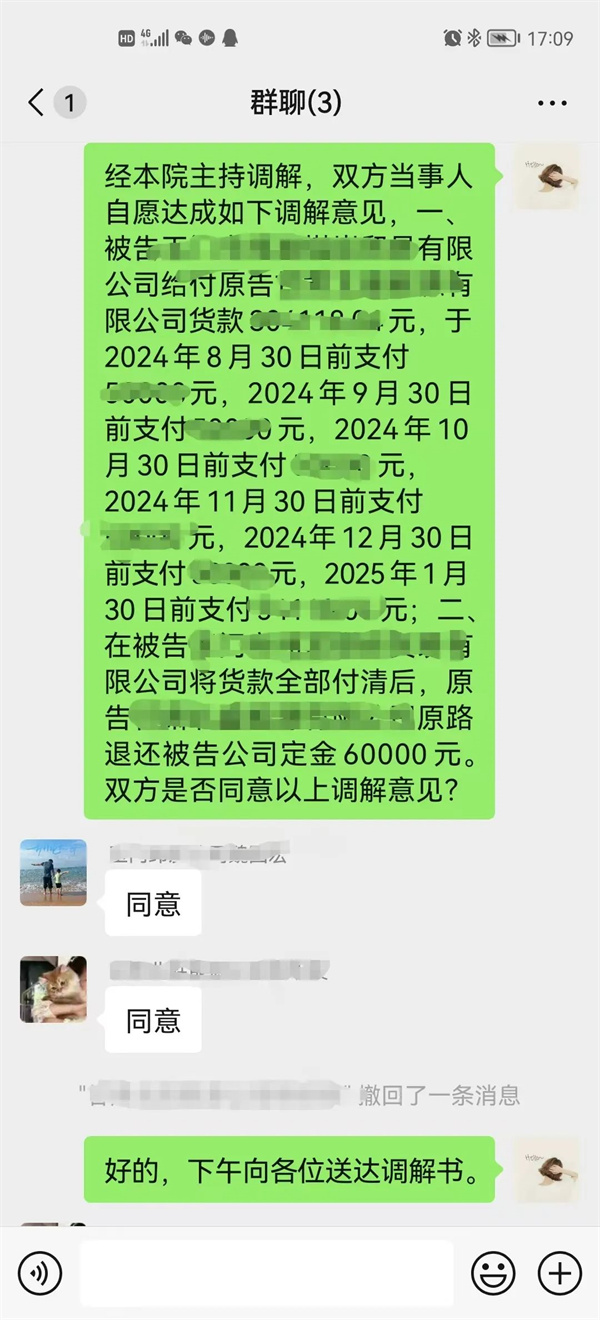Open the group chat overflow menu
Image resolution: width=600 pixels, height=1320 pixels.
(552, 102)
